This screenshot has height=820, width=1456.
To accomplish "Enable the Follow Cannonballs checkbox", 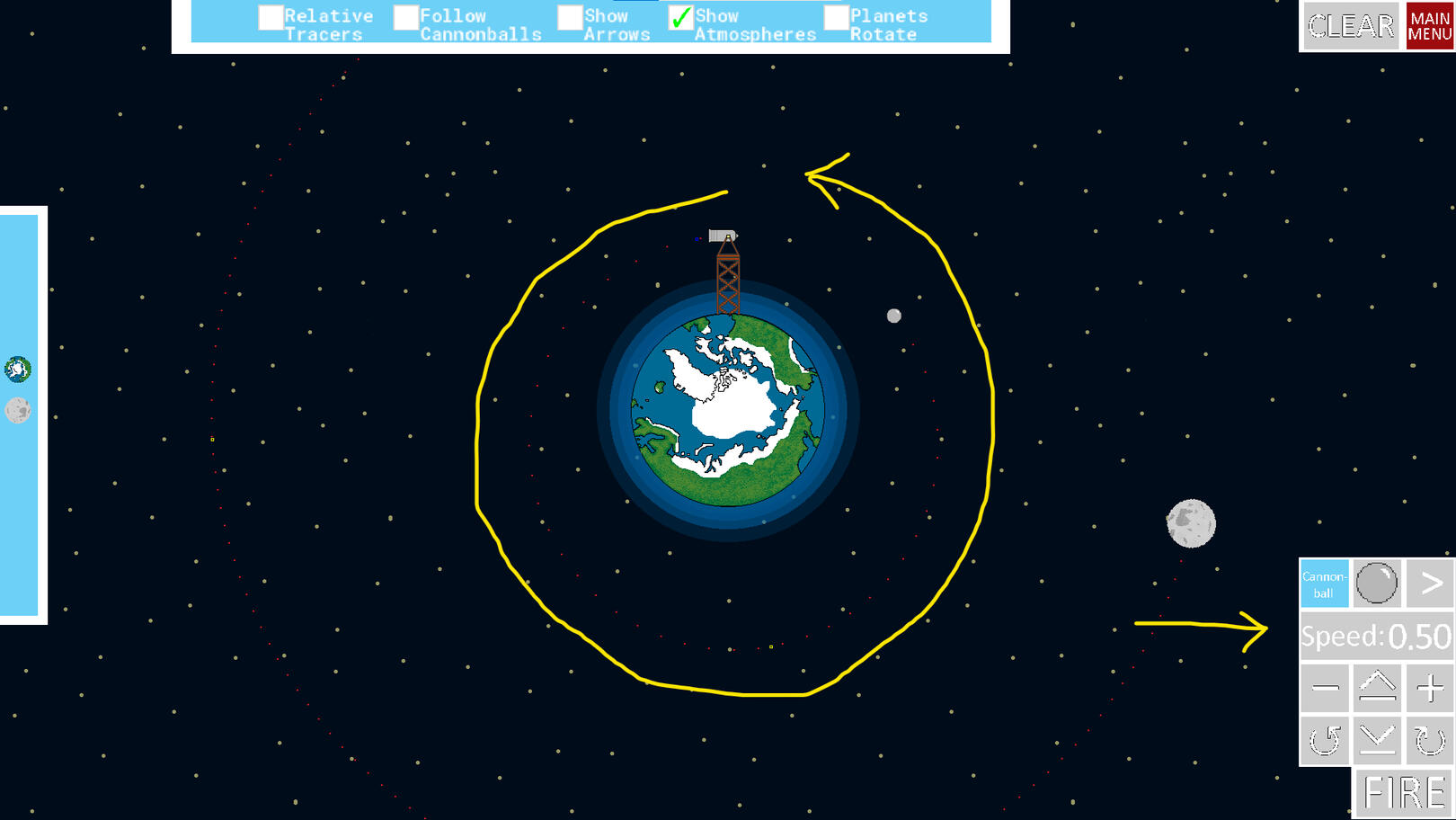I will 406,17.
